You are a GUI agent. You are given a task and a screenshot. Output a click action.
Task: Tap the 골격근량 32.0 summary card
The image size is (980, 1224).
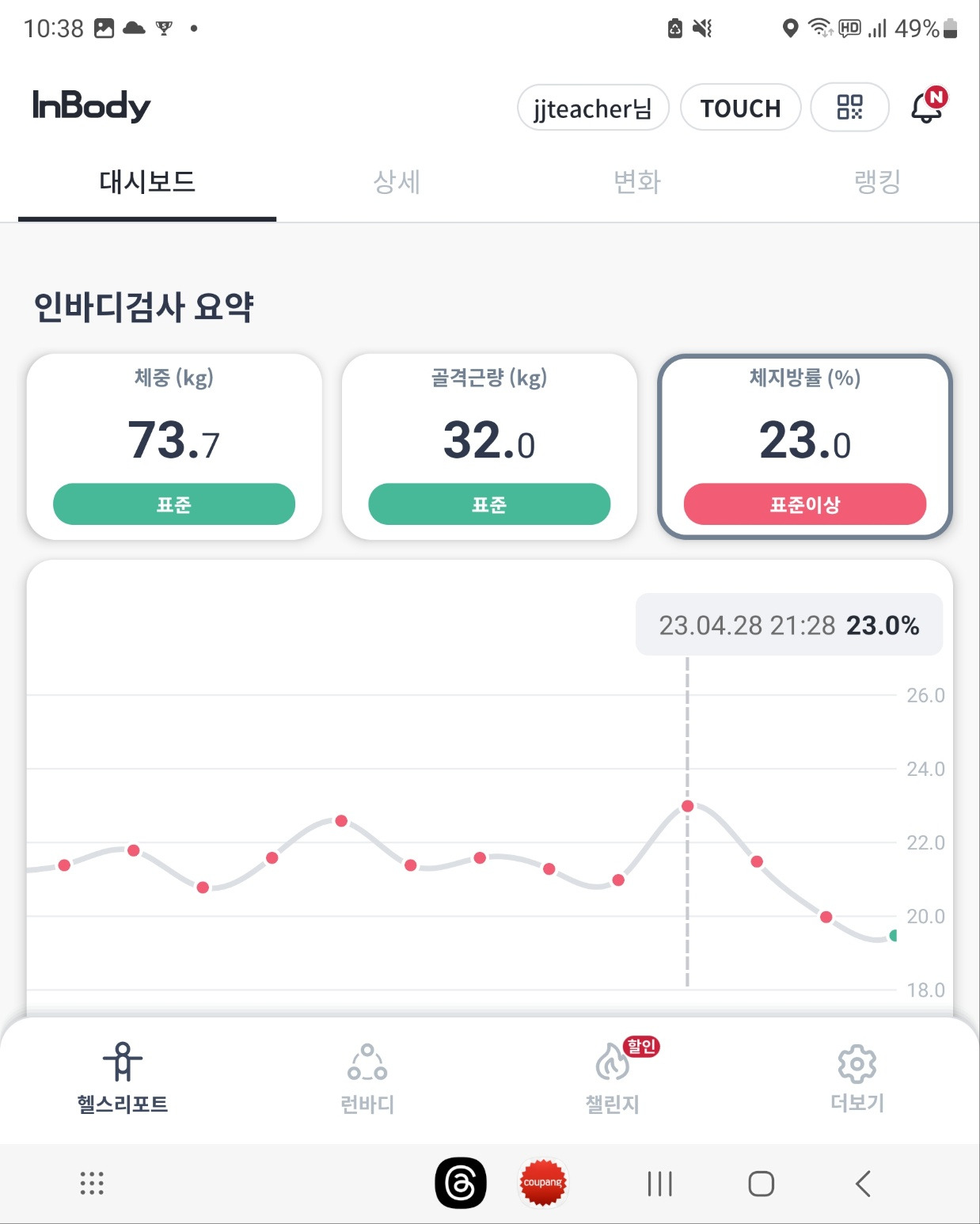click(x=488, y=443)
